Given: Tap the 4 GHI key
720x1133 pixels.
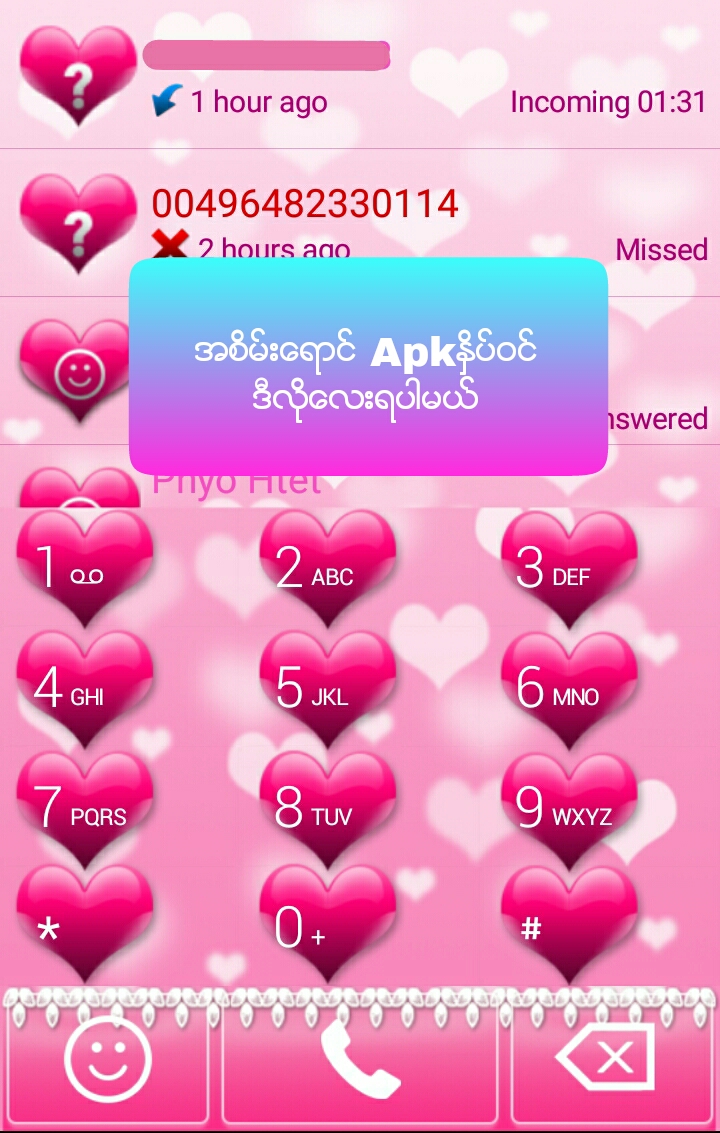Looking at the screenshot, I should coord(84,687).
